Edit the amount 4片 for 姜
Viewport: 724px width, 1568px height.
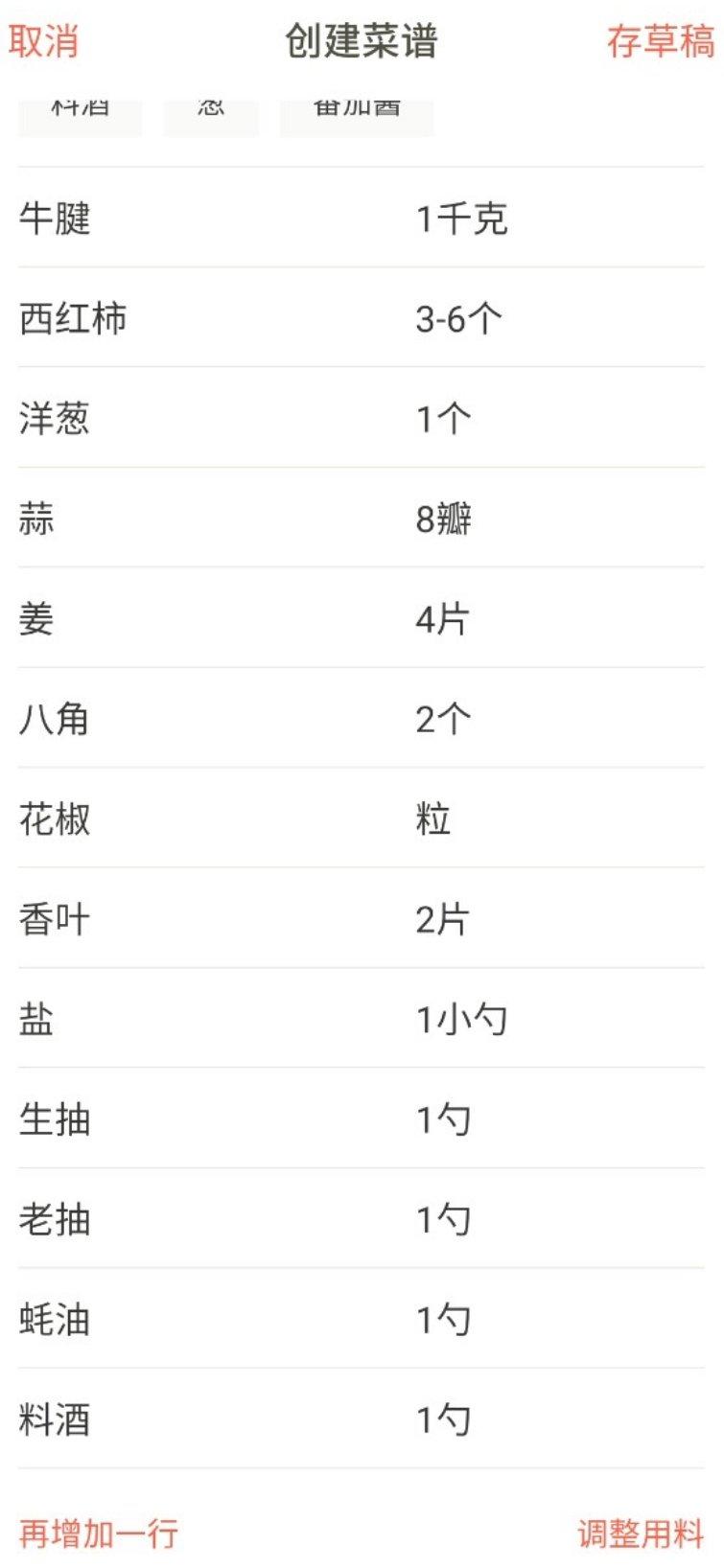click(442, 619)
